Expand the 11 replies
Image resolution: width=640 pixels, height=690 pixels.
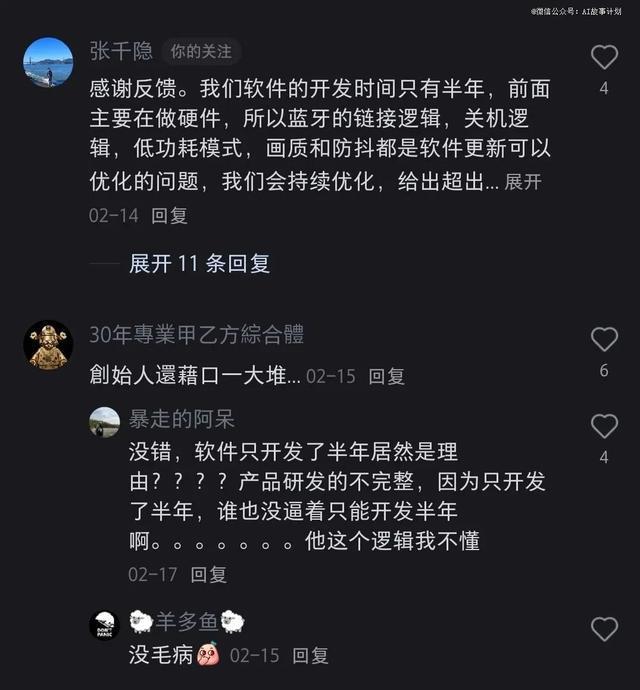[x=199, y=264]
